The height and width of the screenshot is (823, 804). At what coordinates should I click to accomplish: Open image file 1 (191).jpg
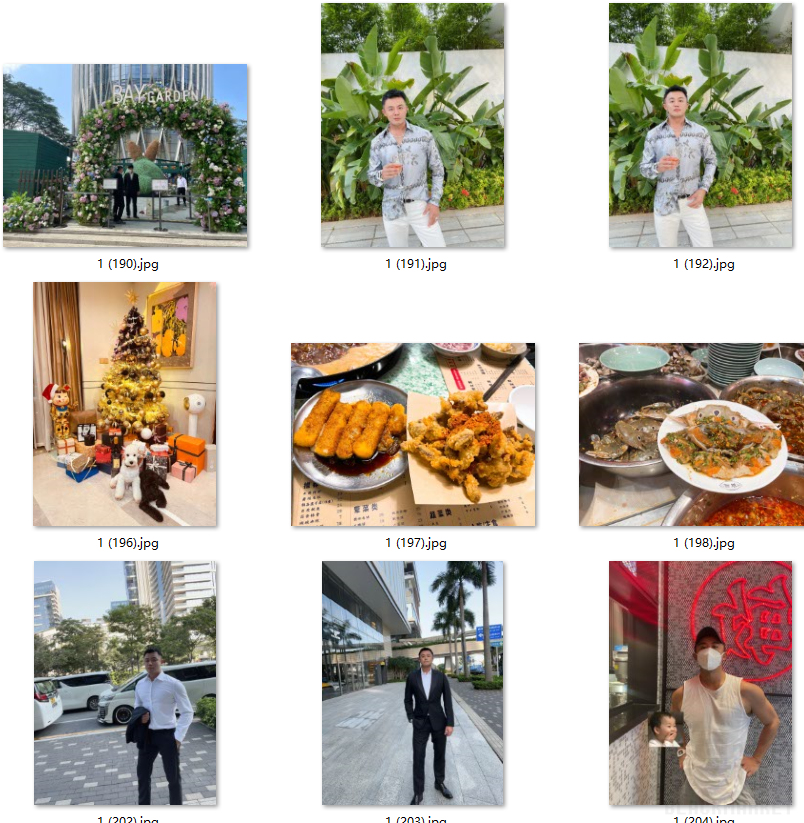413,125
